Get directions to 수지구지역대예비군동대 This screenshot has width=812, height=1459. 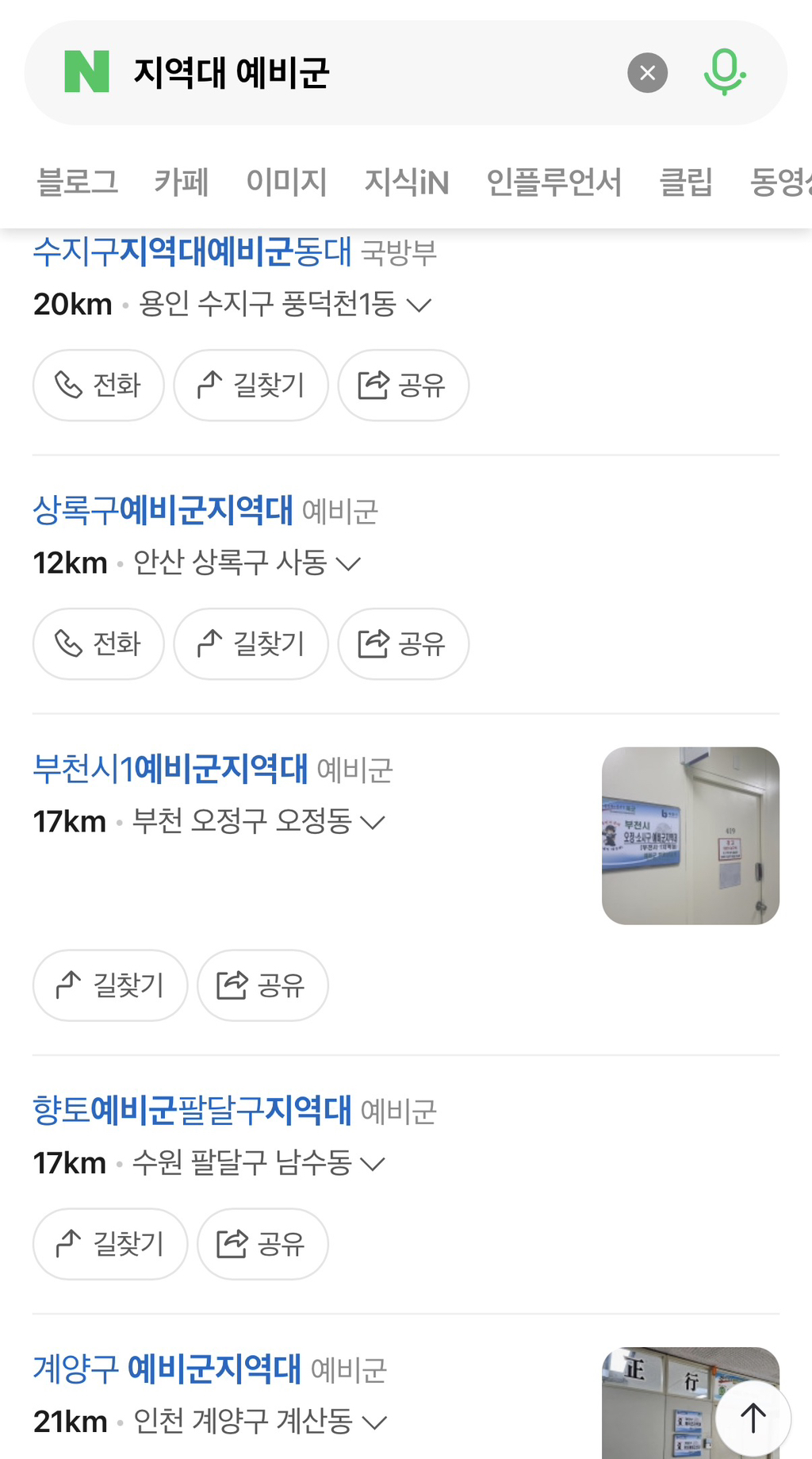[x=251, y=386]
